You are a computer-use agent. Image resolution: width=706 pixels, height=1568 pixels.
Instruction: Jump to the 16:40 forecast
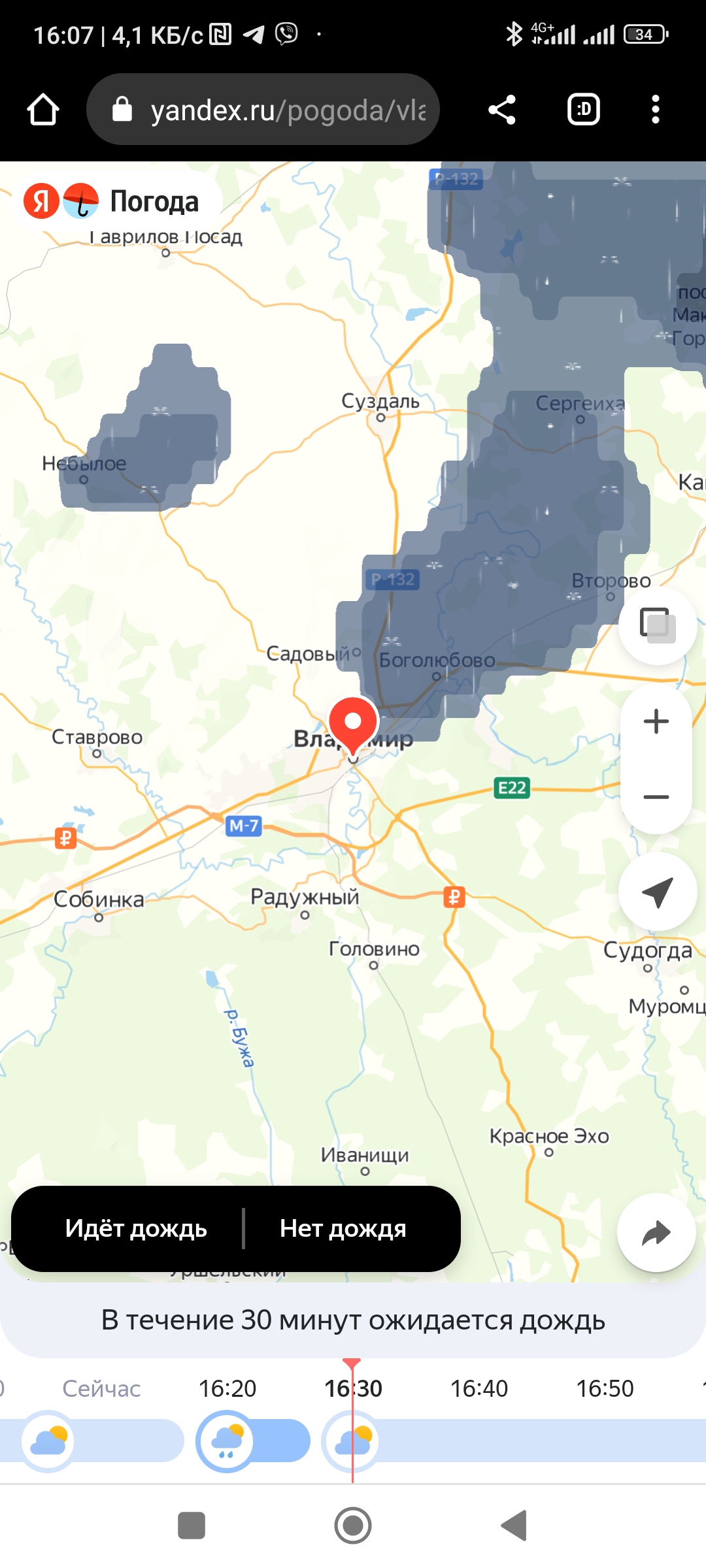(479, 1388)
